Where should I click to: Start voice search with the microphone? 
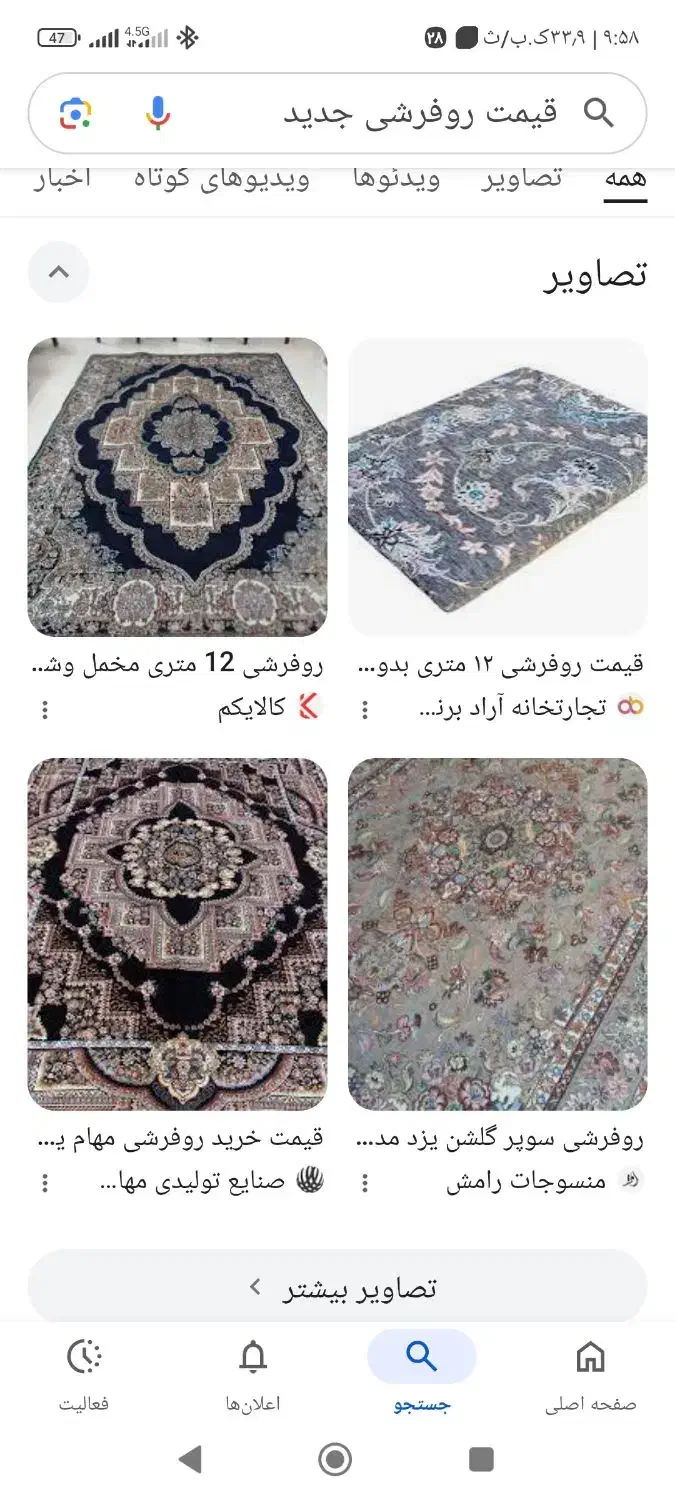[158, 113]
